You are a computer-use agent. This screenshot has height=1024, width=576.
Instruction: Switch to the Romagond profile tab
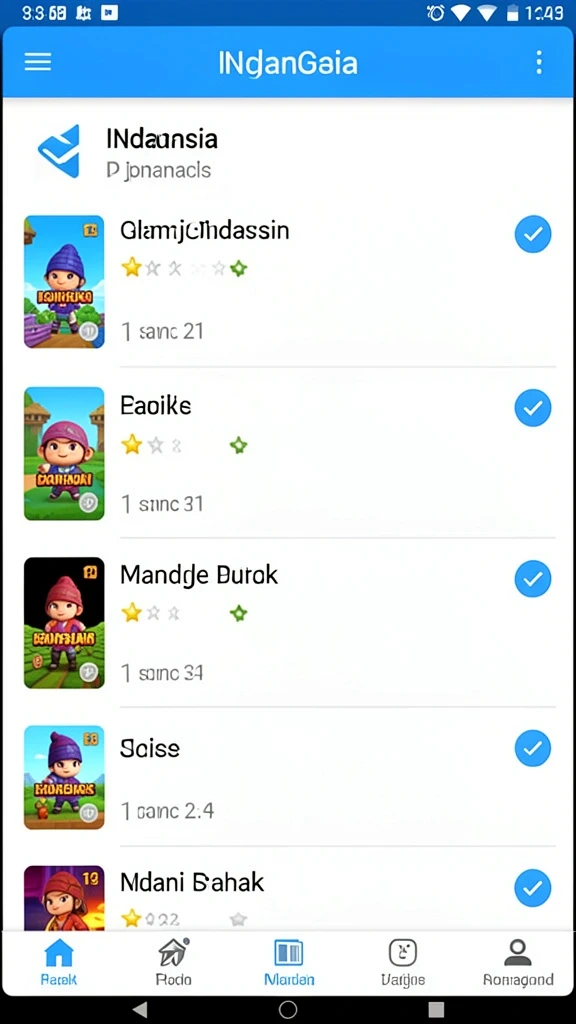[x=518, y=963]
